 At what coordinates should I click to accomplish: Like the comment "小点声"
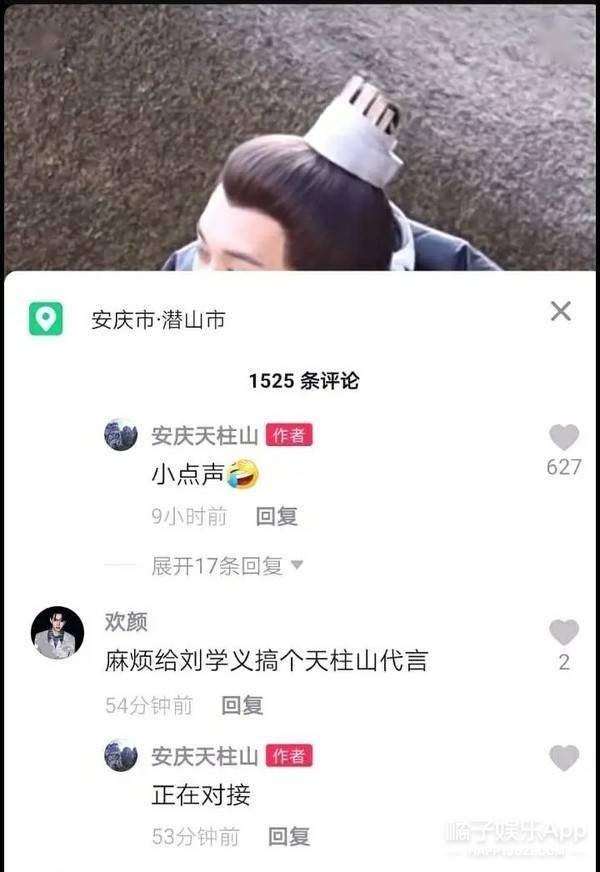coord(564,437)
